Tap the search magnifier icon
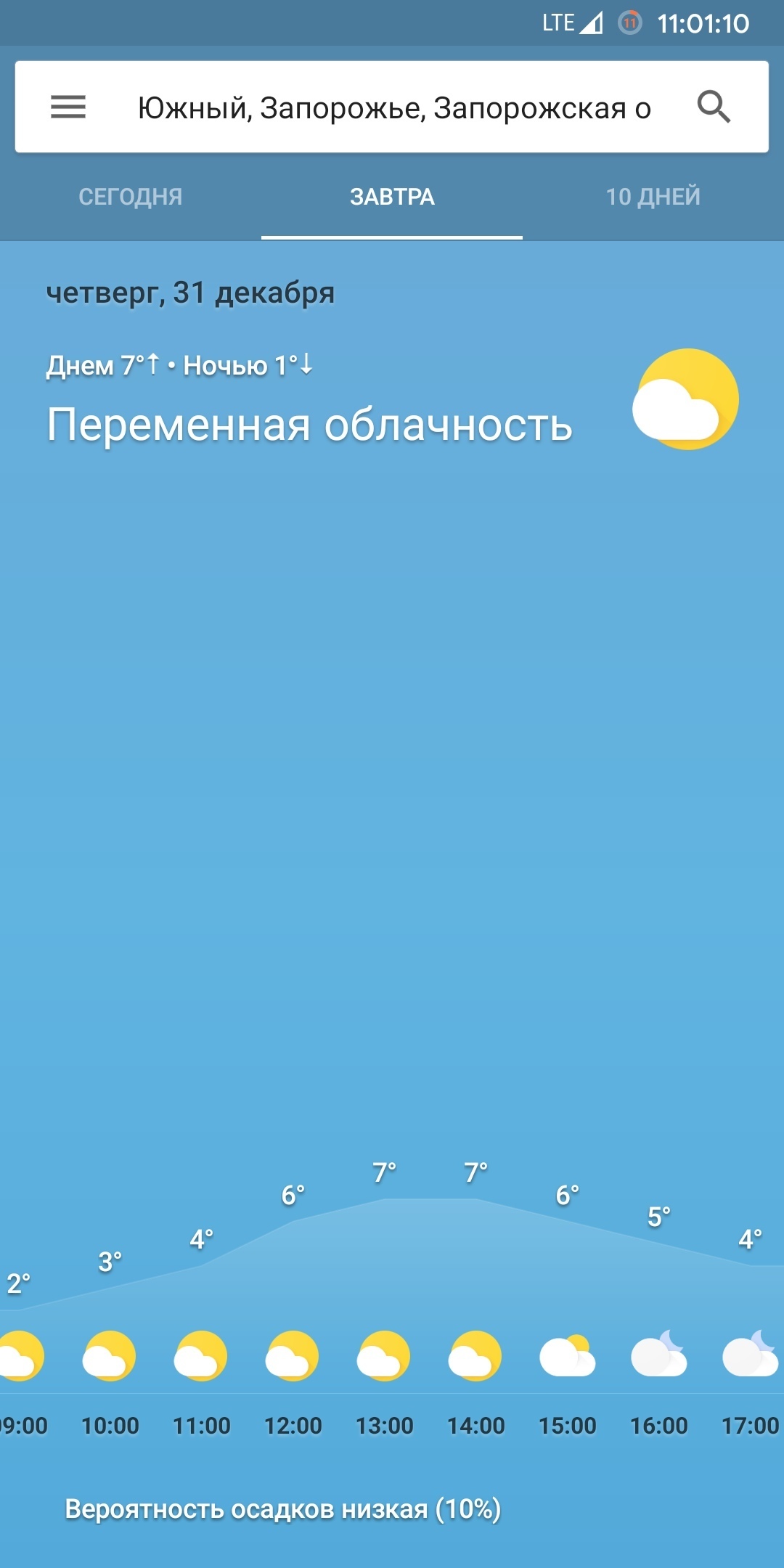Image resolution: width=784 pixels, height=1568 pixels. pyautogui.click(x=714, y=107)
